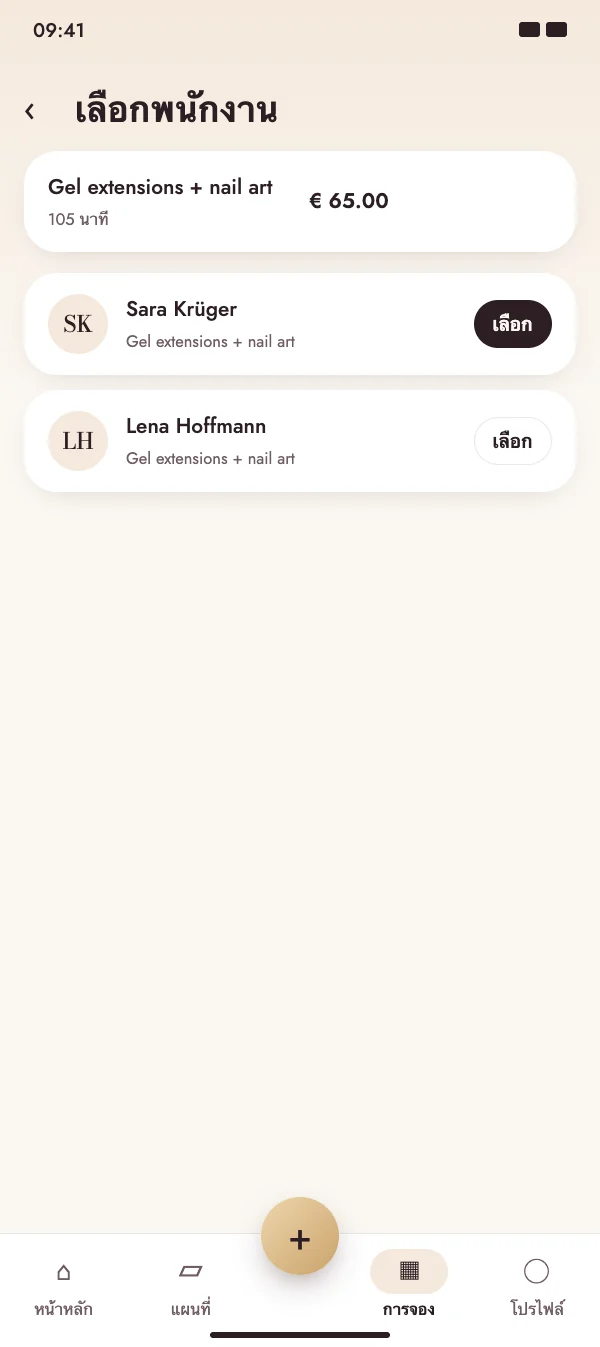The width and height of the screenshot is (600, 1347).
Task: Select Sara Krüger with the เลือก button
Action: click(512, 324)
